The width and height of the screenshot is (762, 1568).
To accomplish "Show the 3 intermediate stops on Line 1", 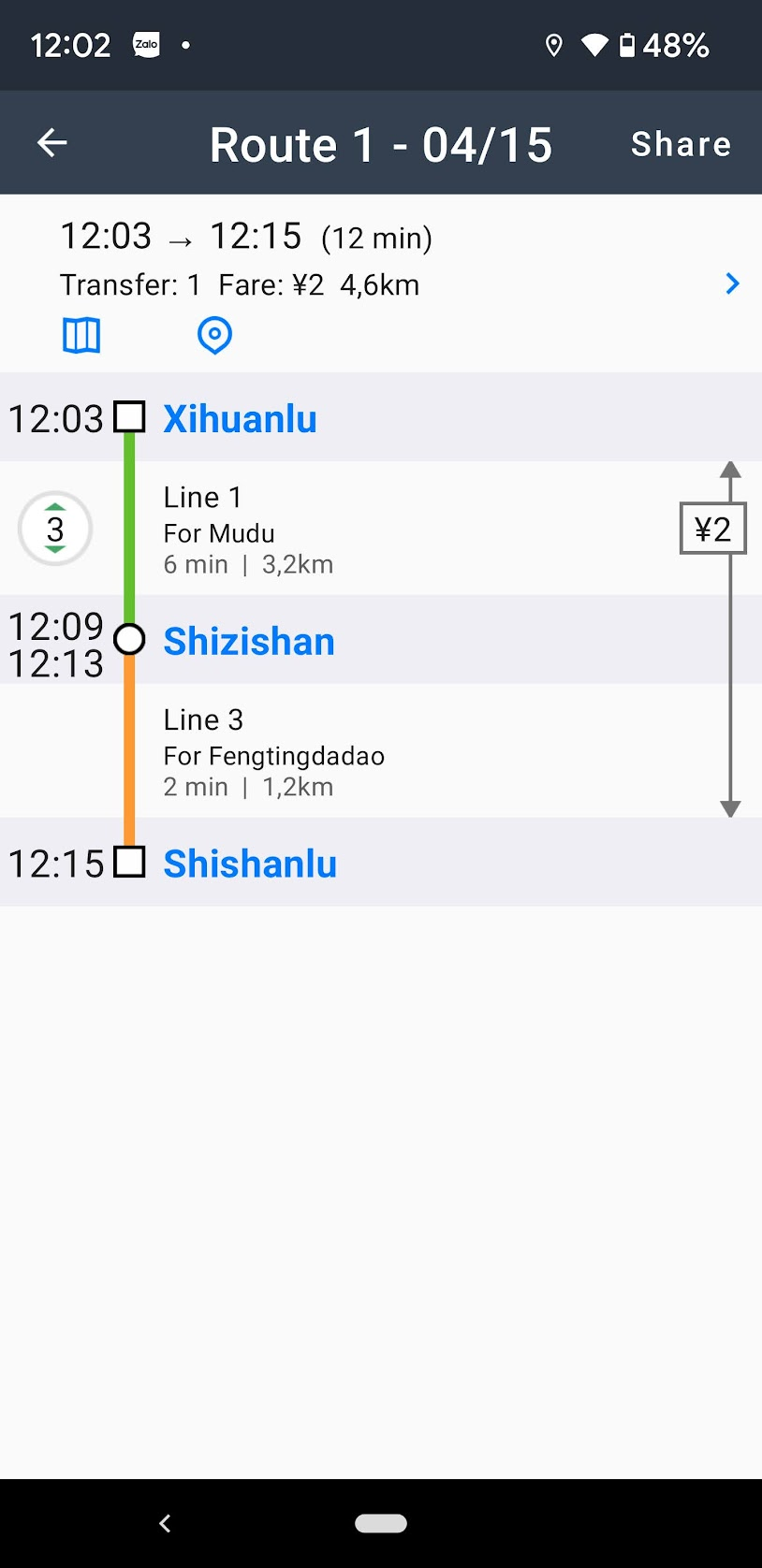I will 55,530.
